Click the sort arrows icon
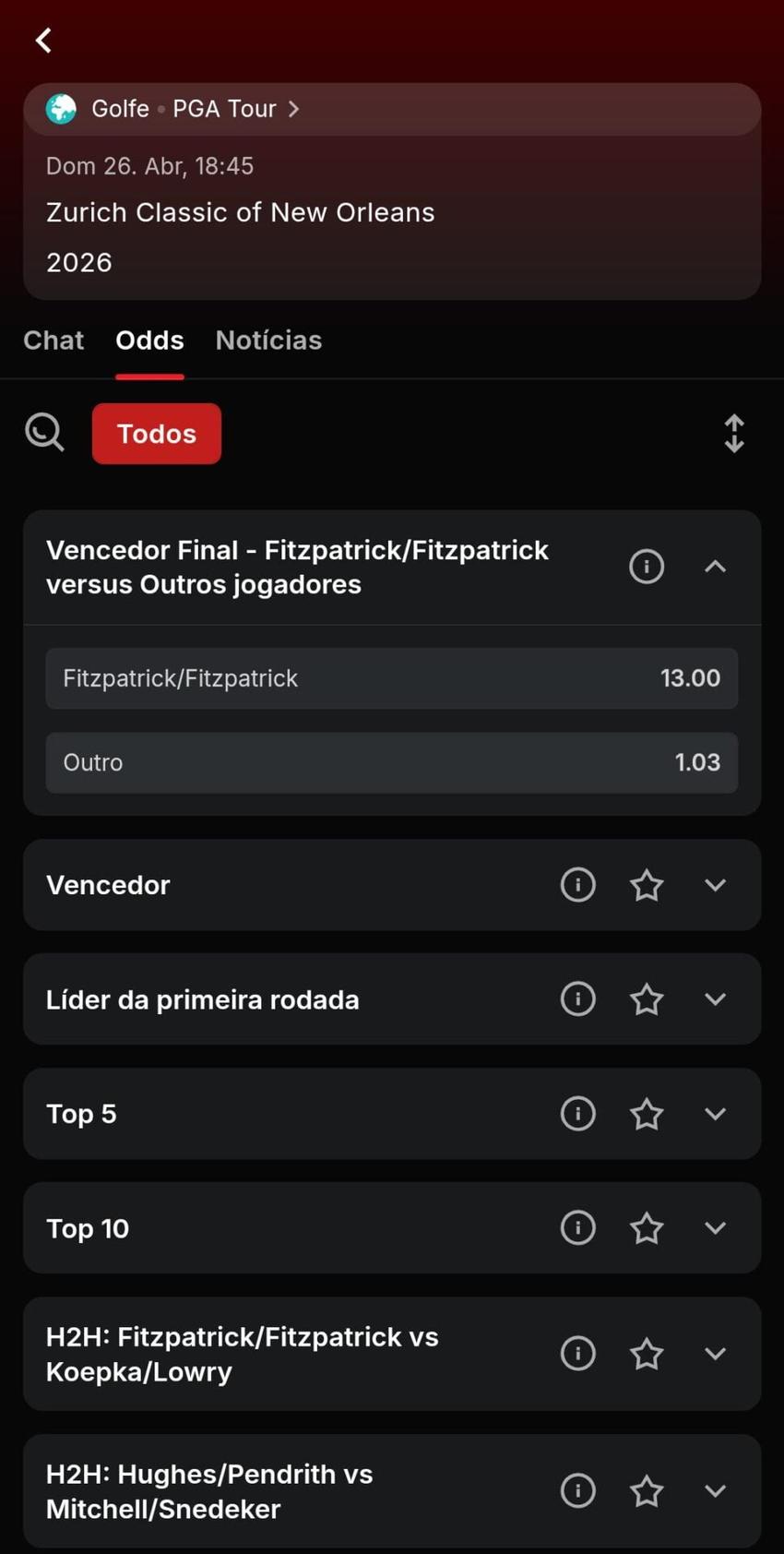This screenshot has width=784, height=1554. point(733,432)
